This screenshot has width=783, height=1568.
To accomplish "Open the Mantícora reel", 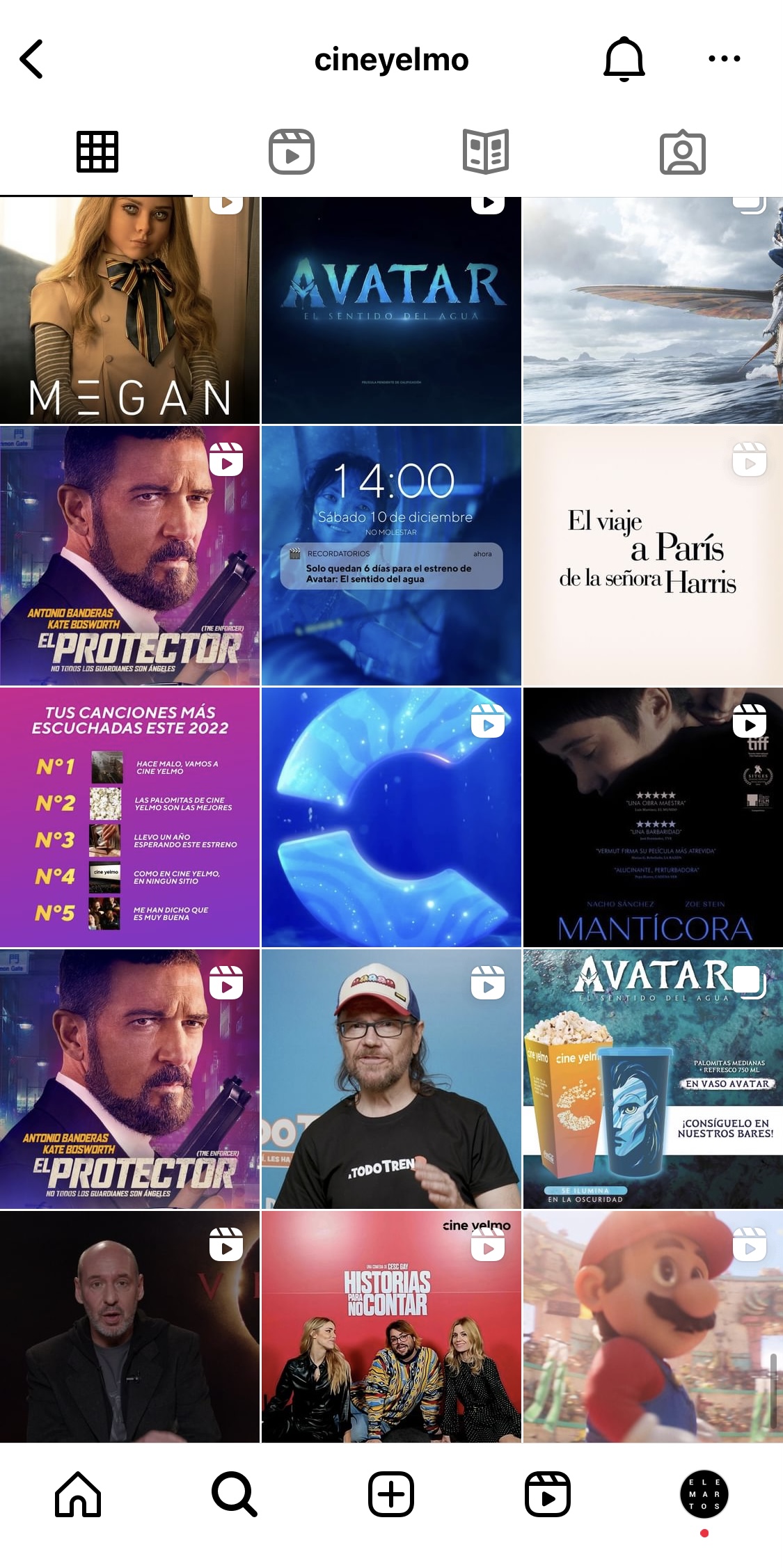I will pyautogui.click(x=653, y=817).
